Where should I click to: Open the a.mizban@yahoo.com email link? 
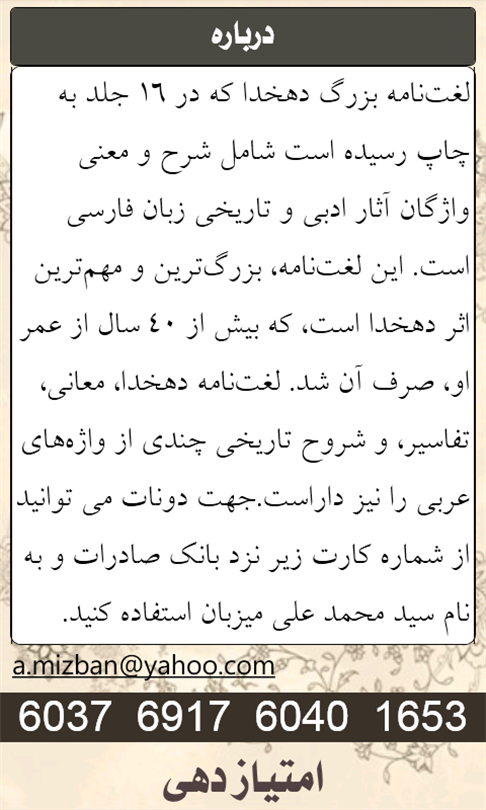pos(144,667)
